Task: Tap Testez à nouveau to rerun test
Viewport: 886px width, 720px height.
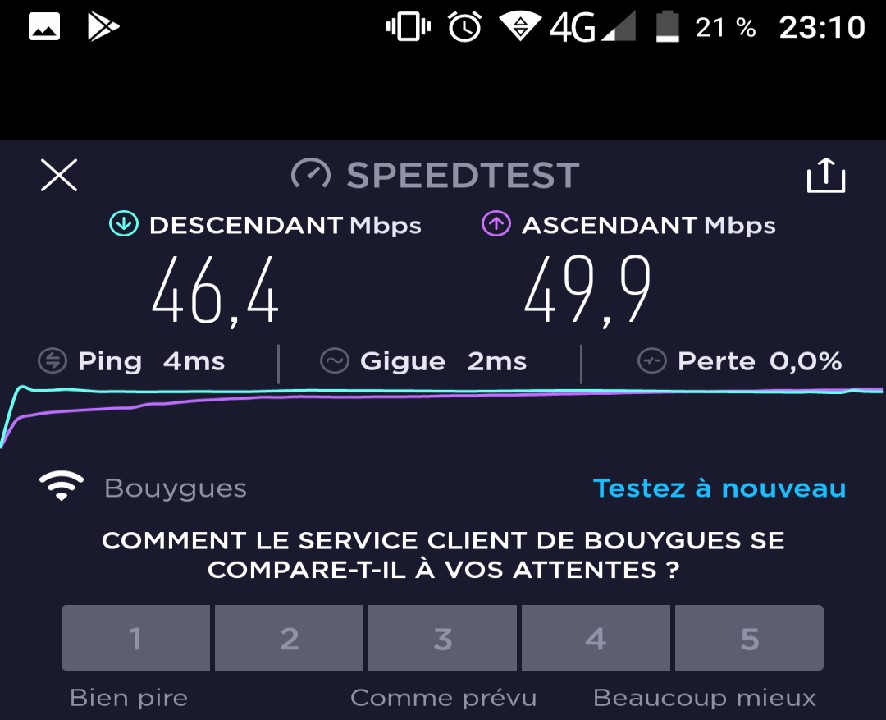Action: coord(719,489)
